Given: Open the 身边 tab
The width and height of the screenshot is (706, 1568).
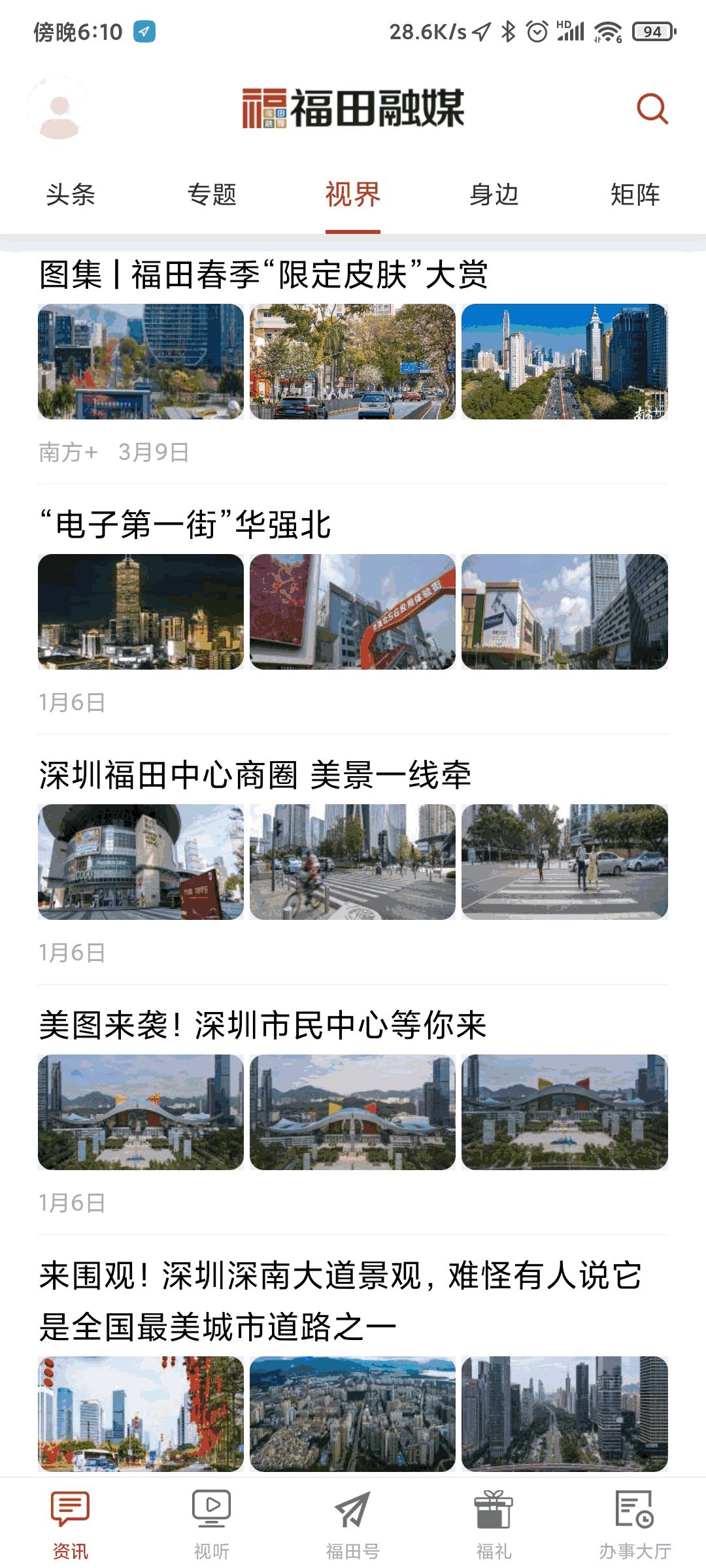Looking at the screenshot, I should point(494,195).
